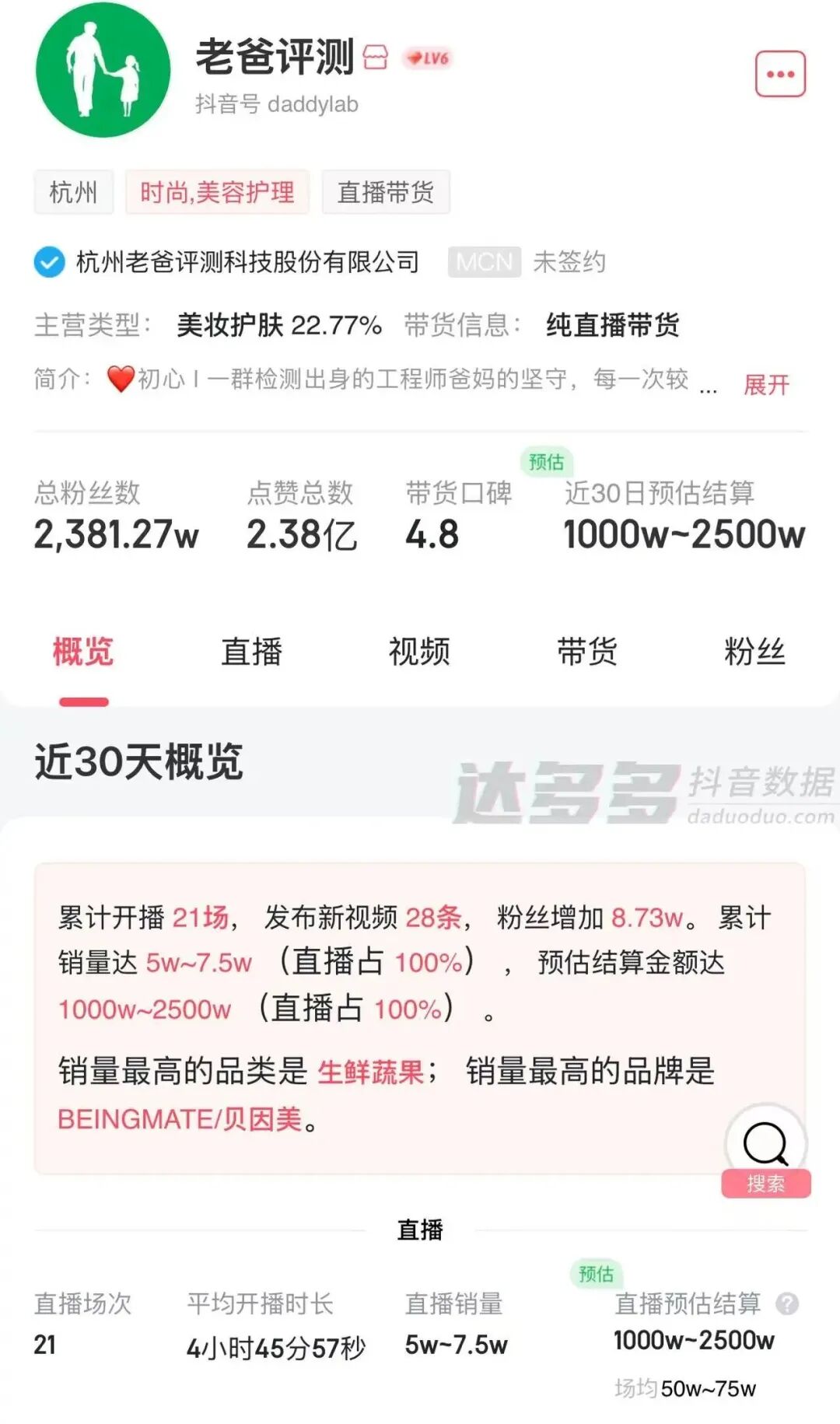The image size is (840, 1424).
Task: Open the search magnifier icon
Action: 765,1141
